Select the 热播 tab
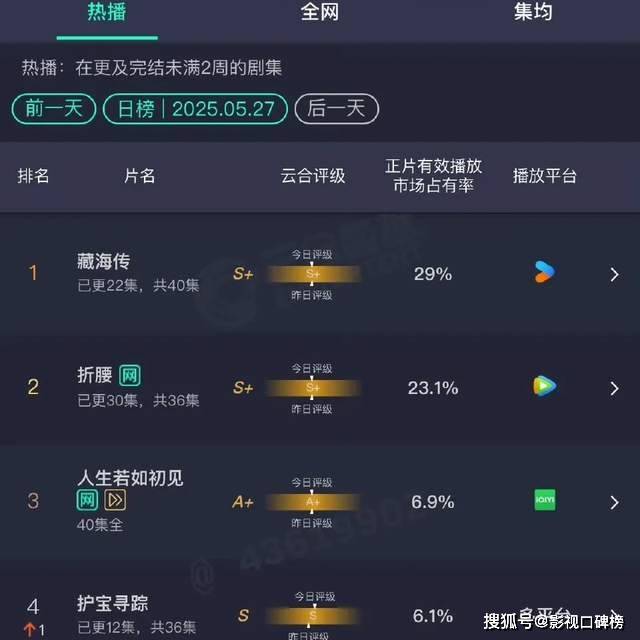 [x=107, y=14]
